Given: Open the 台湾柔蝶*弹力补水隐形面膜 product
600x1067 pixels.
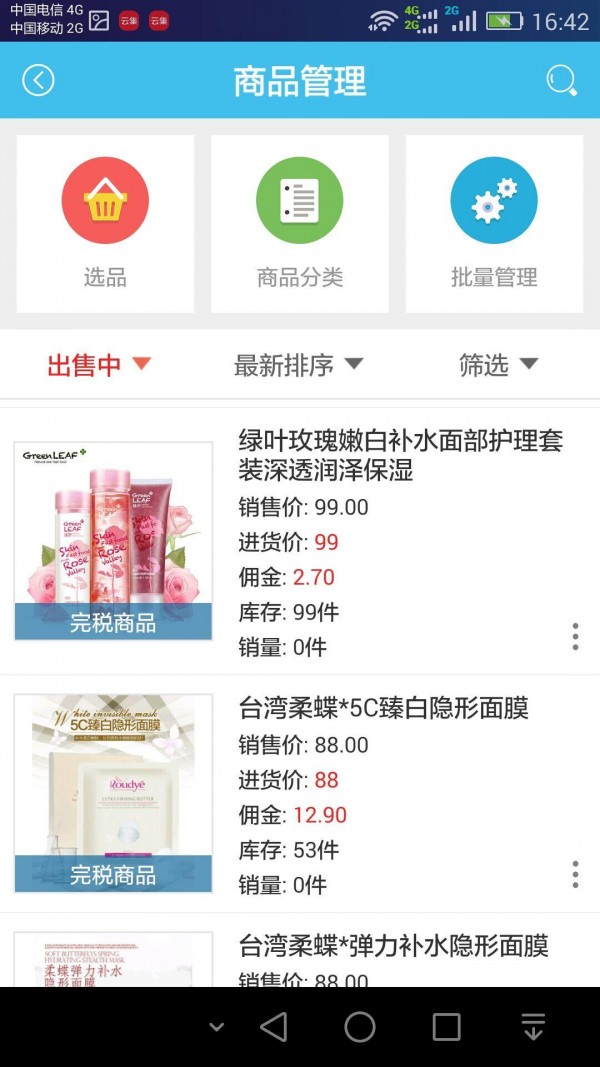Looking at the screenshot, I should 393,946.
